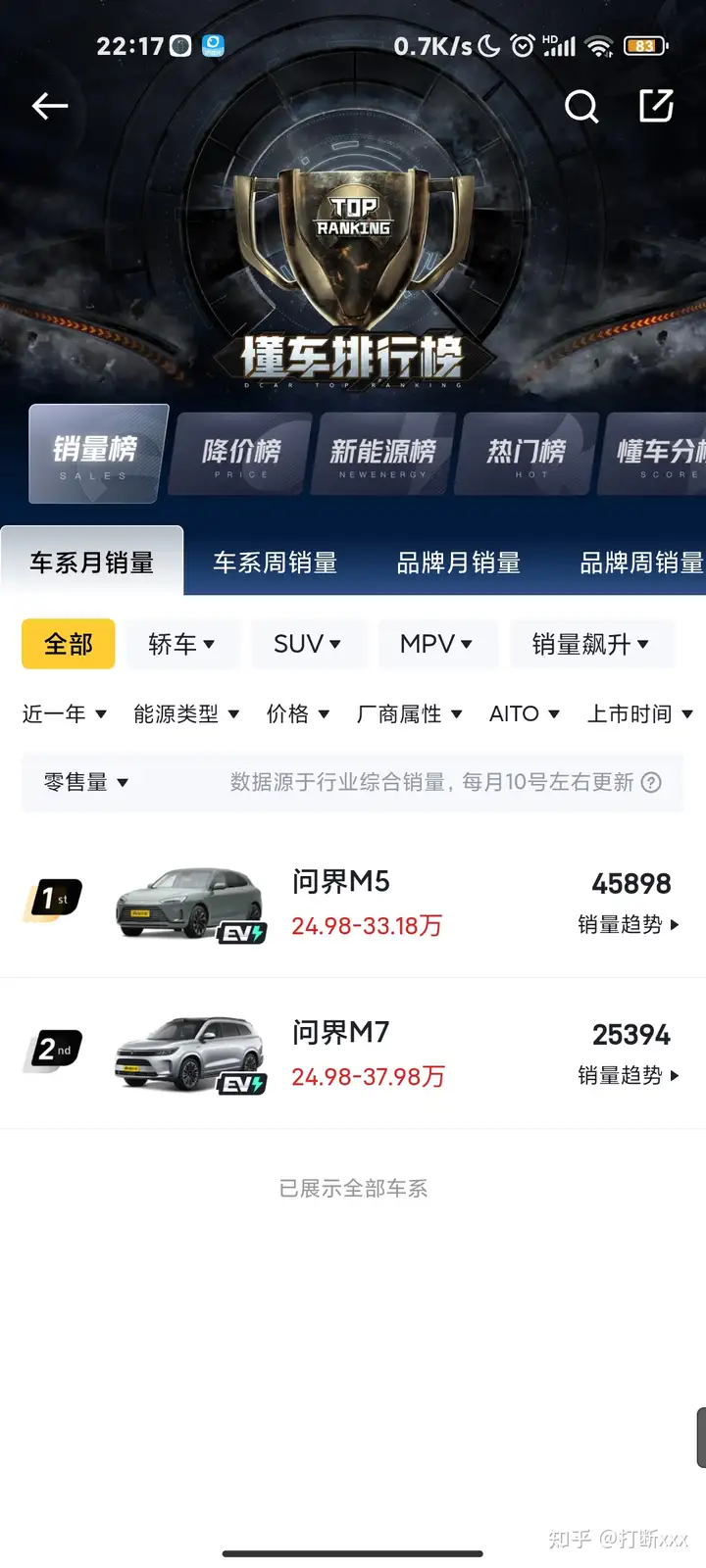706x1568 pixels.
Task: Open the 零售量 dropdown
Action: [86, 782]
